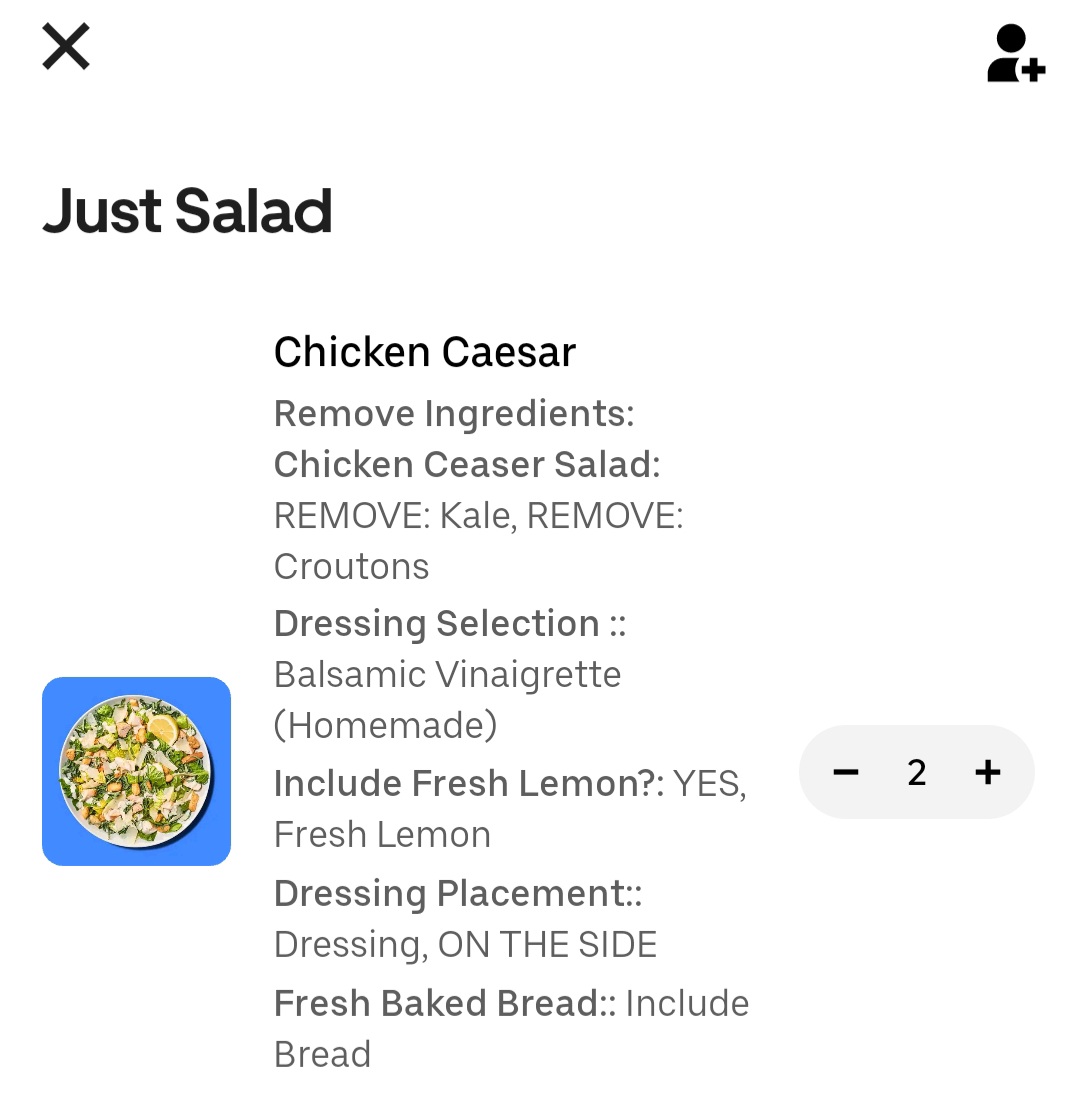Tap the Fresh Baked Bread option text

[x=511, y=1003]
